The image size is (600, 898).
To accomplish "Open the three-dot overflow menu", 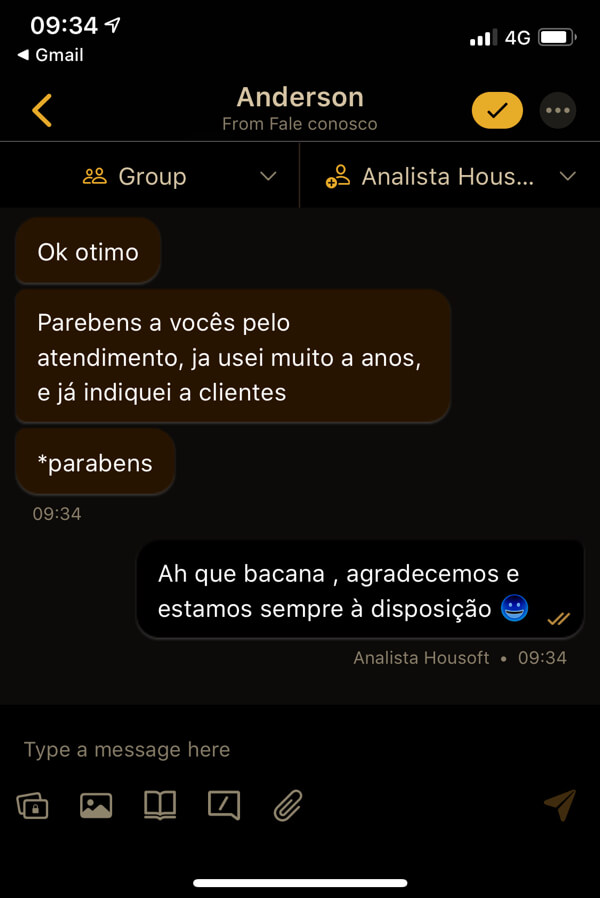I will pyautogui.click(x=558, y=110).
